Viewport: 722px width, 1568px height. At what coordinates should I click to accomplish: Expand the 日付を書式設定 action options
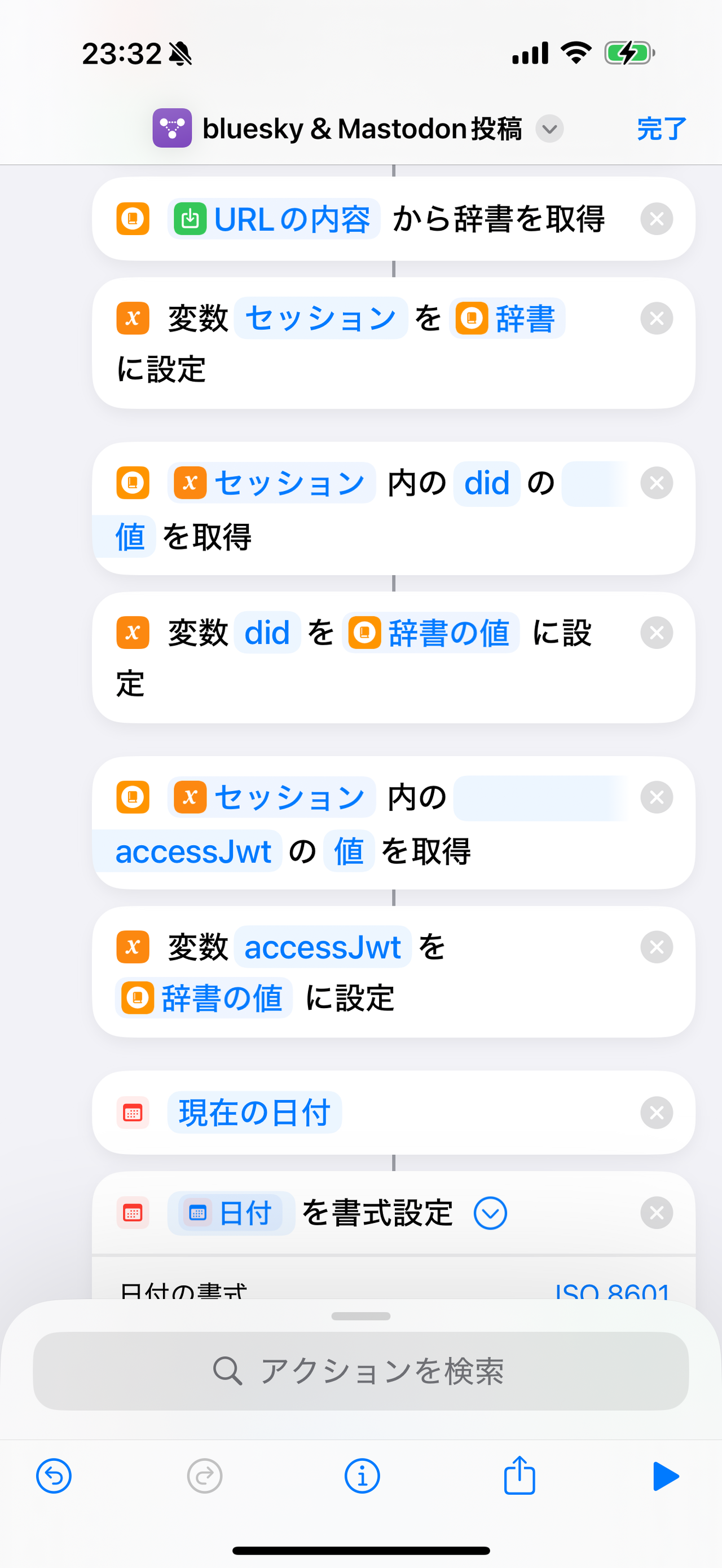(491, 1213)
